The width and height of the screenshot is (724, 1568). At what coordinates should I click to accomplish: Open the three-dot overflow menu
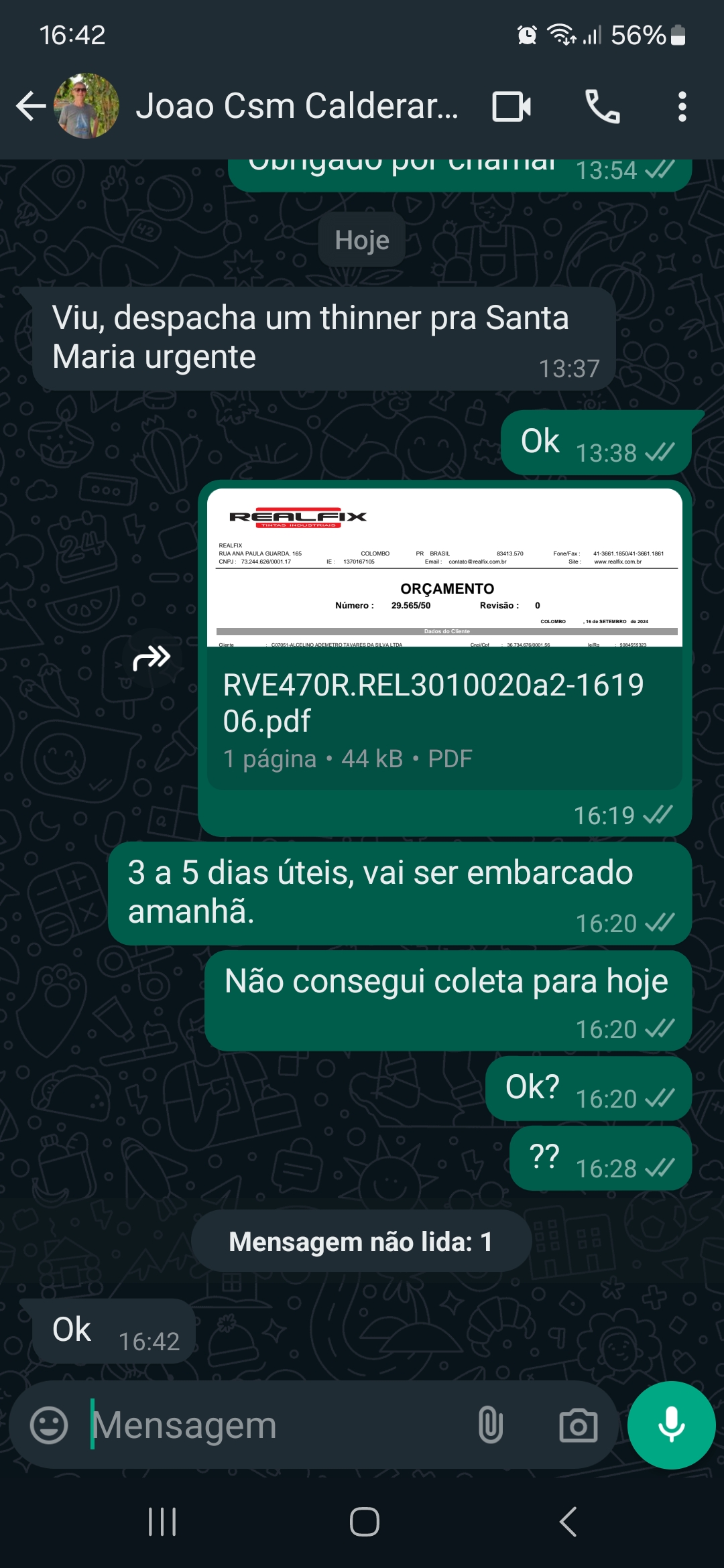[682, 107]
